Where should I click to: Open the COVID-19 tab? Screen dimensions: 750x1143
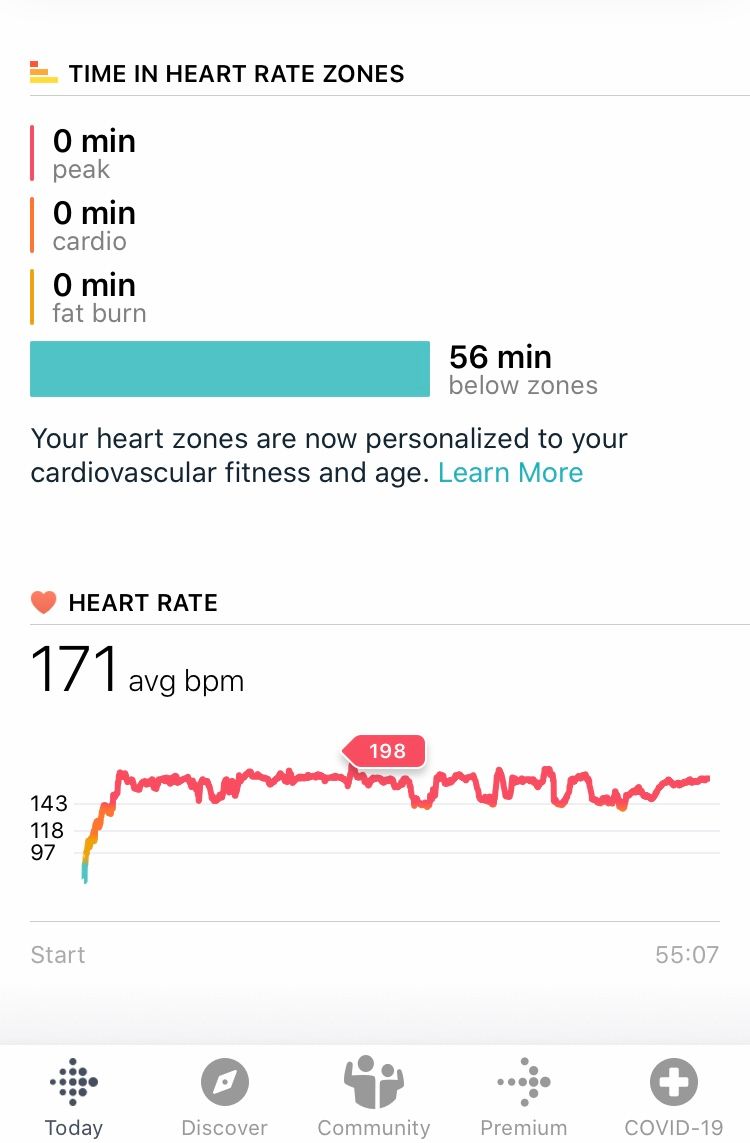point(673,1095)
